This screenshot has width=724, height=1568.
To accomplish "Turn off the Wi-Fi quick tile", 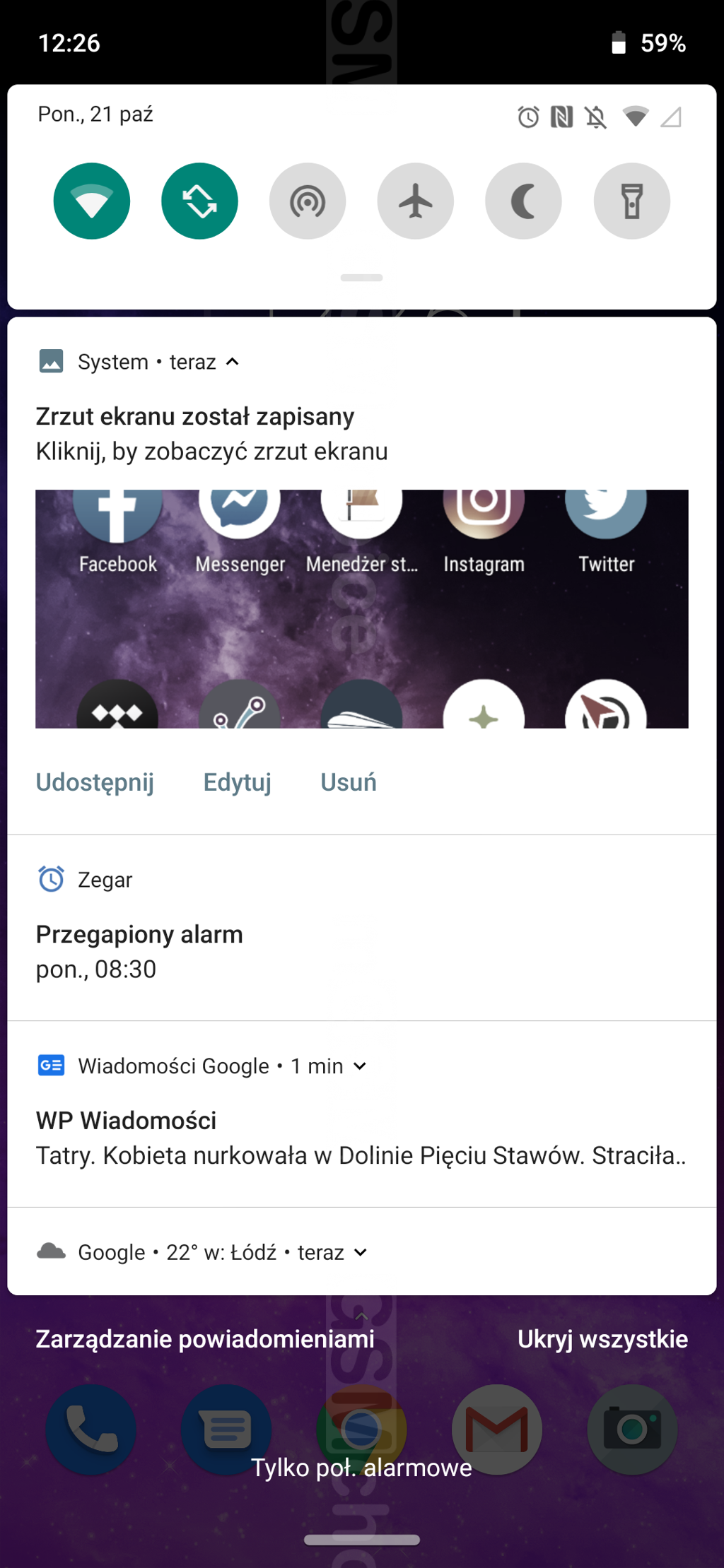I will coord(92,201).
